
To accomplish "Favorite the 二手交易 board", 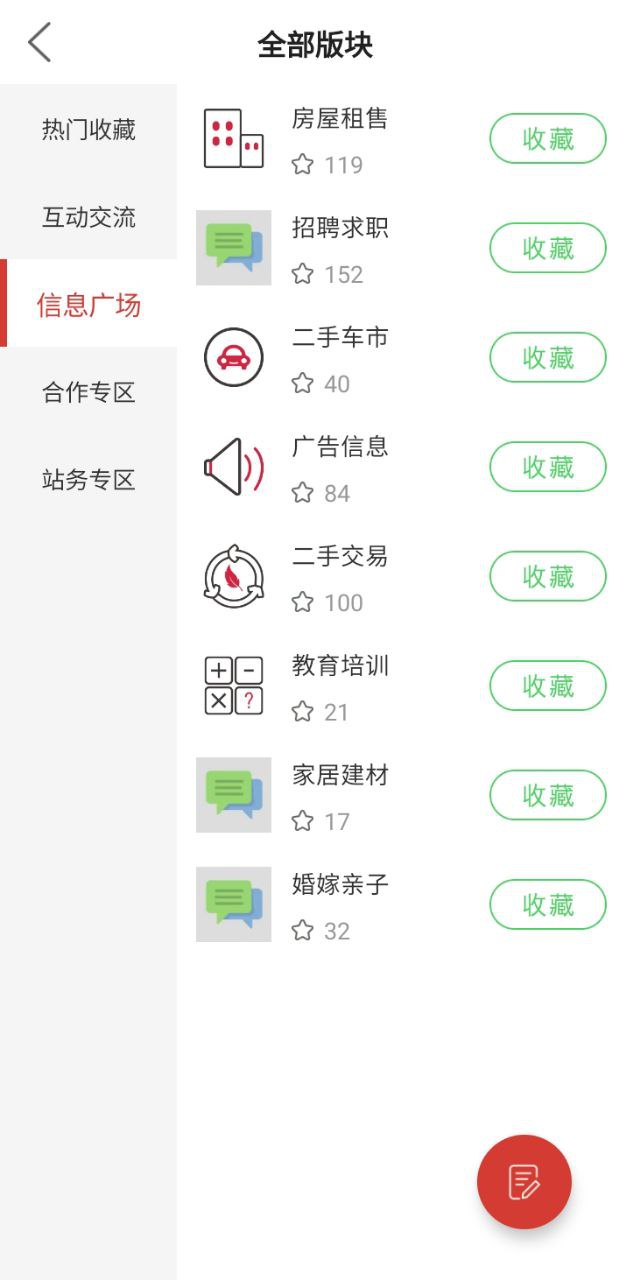I will pyautogui.click(x=547, y=577).
